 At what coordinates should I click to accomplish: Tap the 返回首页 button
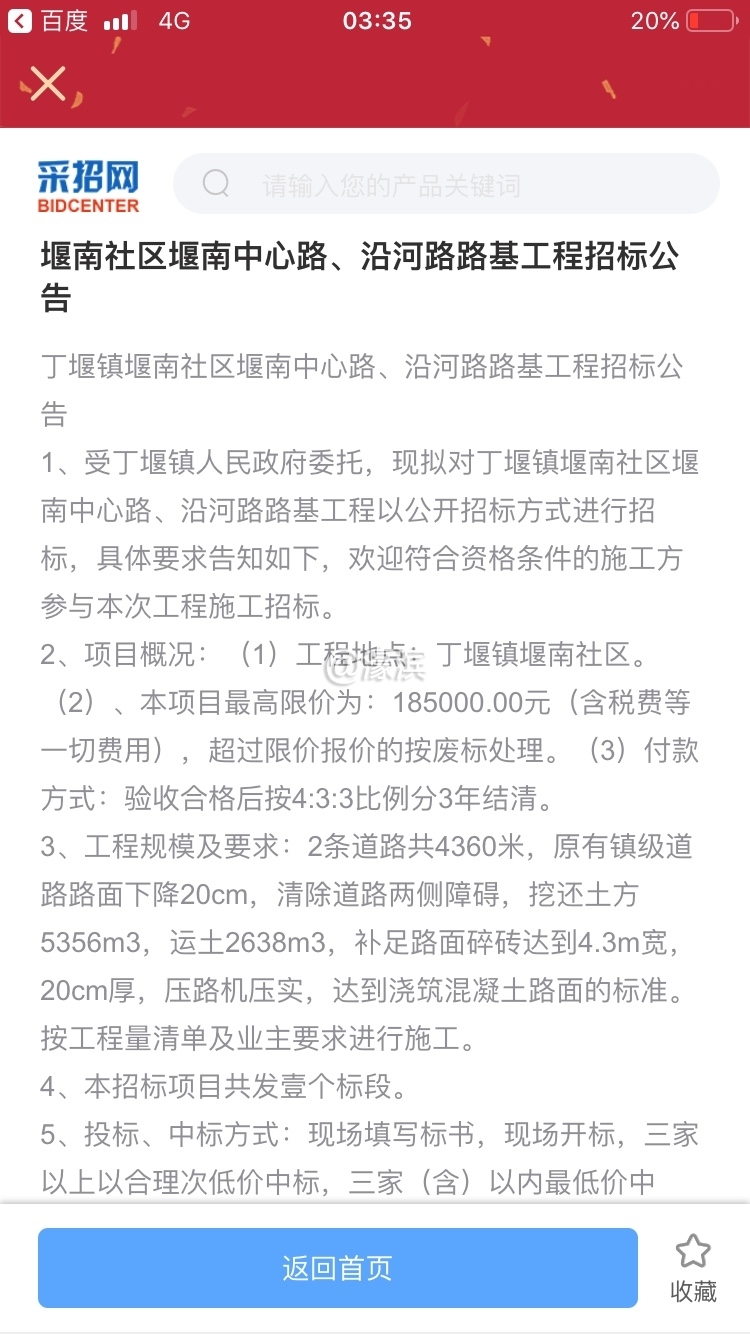(x=337, y=1267)
